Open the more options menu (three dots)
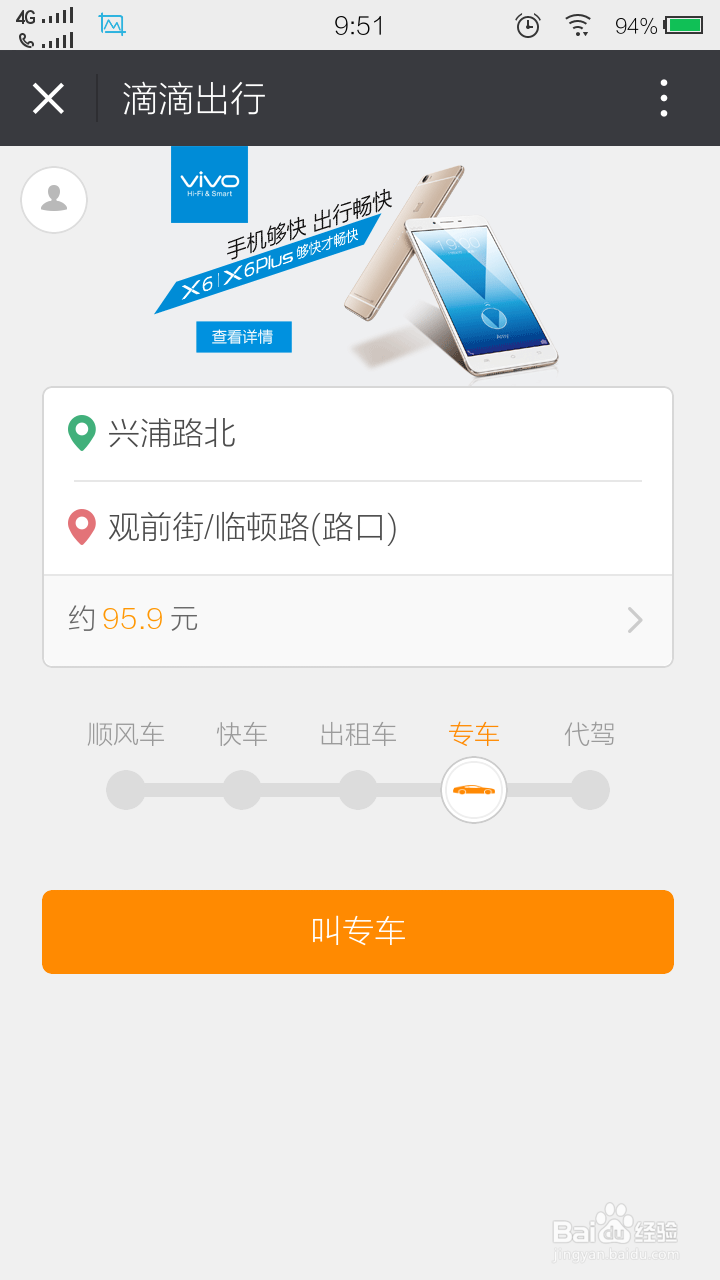The height and width of the screenshot is (1280, 720). [x=663, y=98]
